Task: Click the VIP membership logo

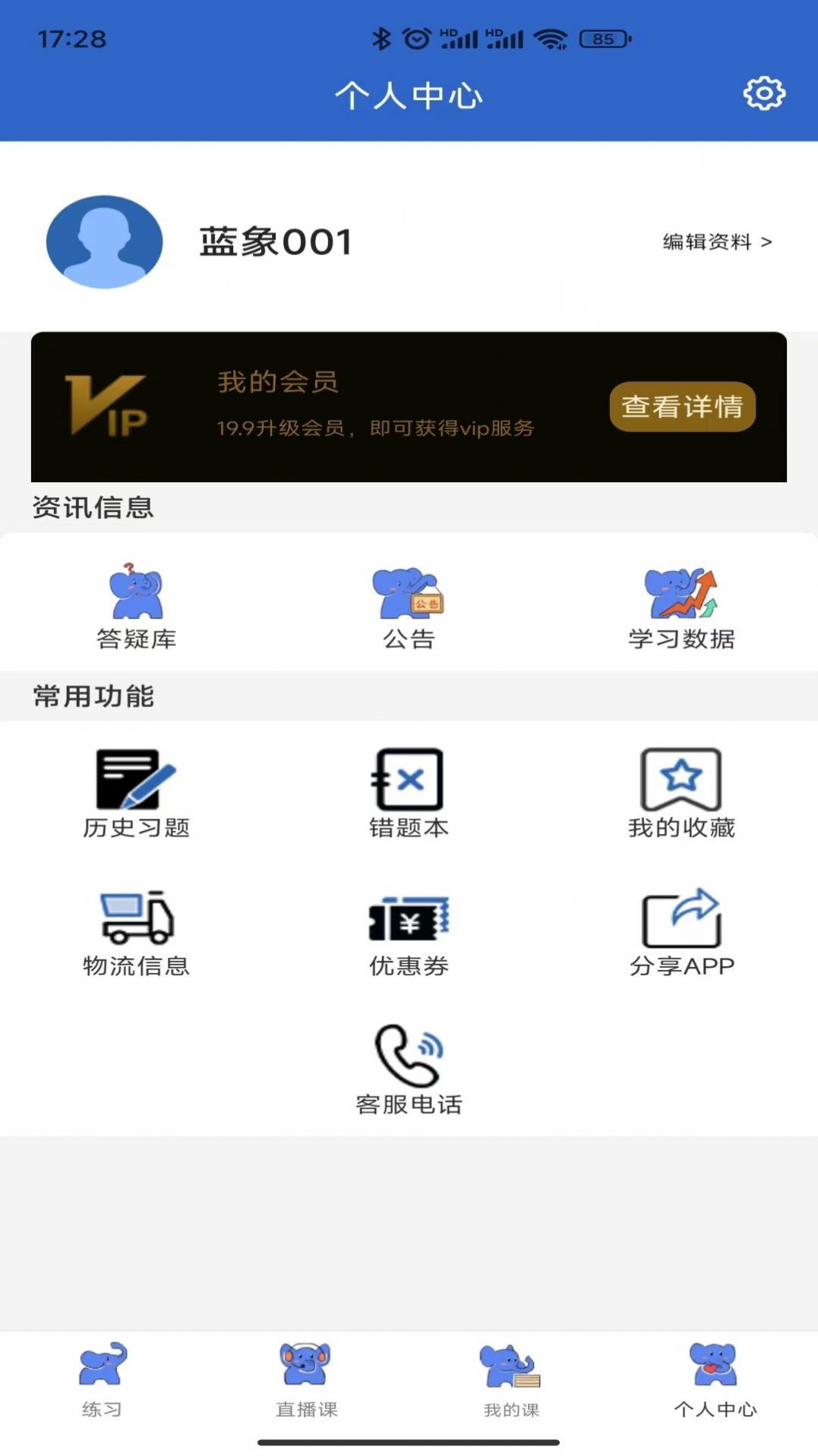Action: pos(109,406)
